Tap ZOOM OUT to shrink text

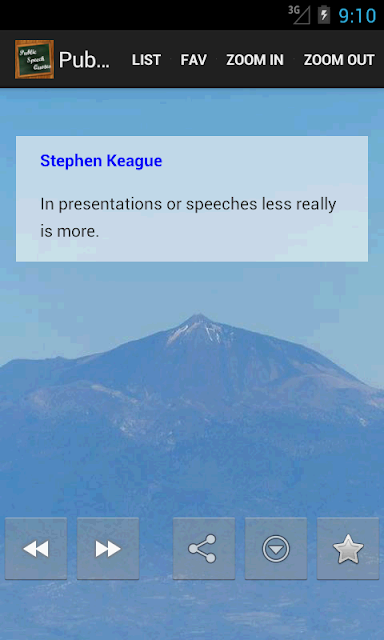[x=339, y=60]
